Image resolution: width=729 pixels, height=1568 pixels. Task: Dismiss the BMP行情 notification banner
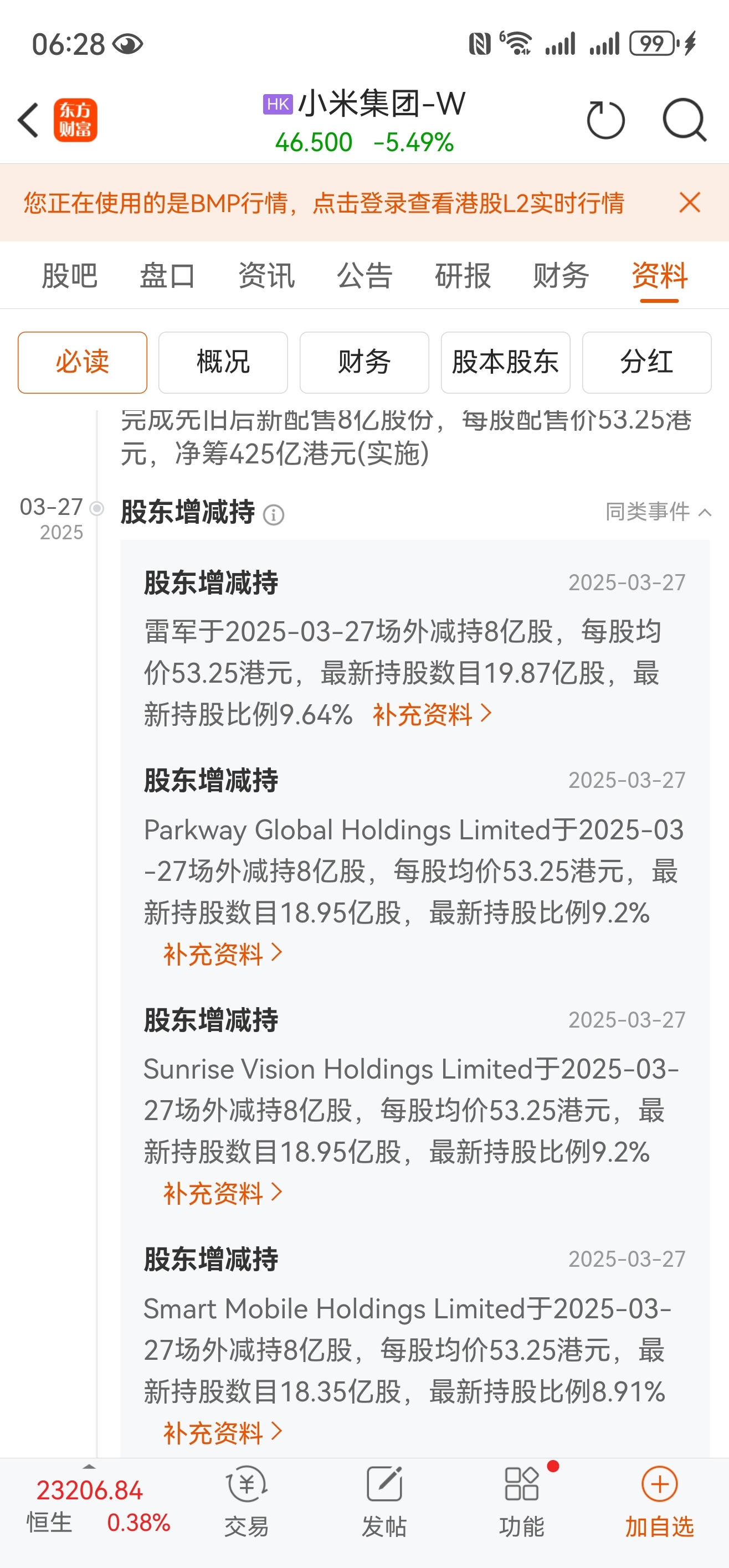click(690, 203)
